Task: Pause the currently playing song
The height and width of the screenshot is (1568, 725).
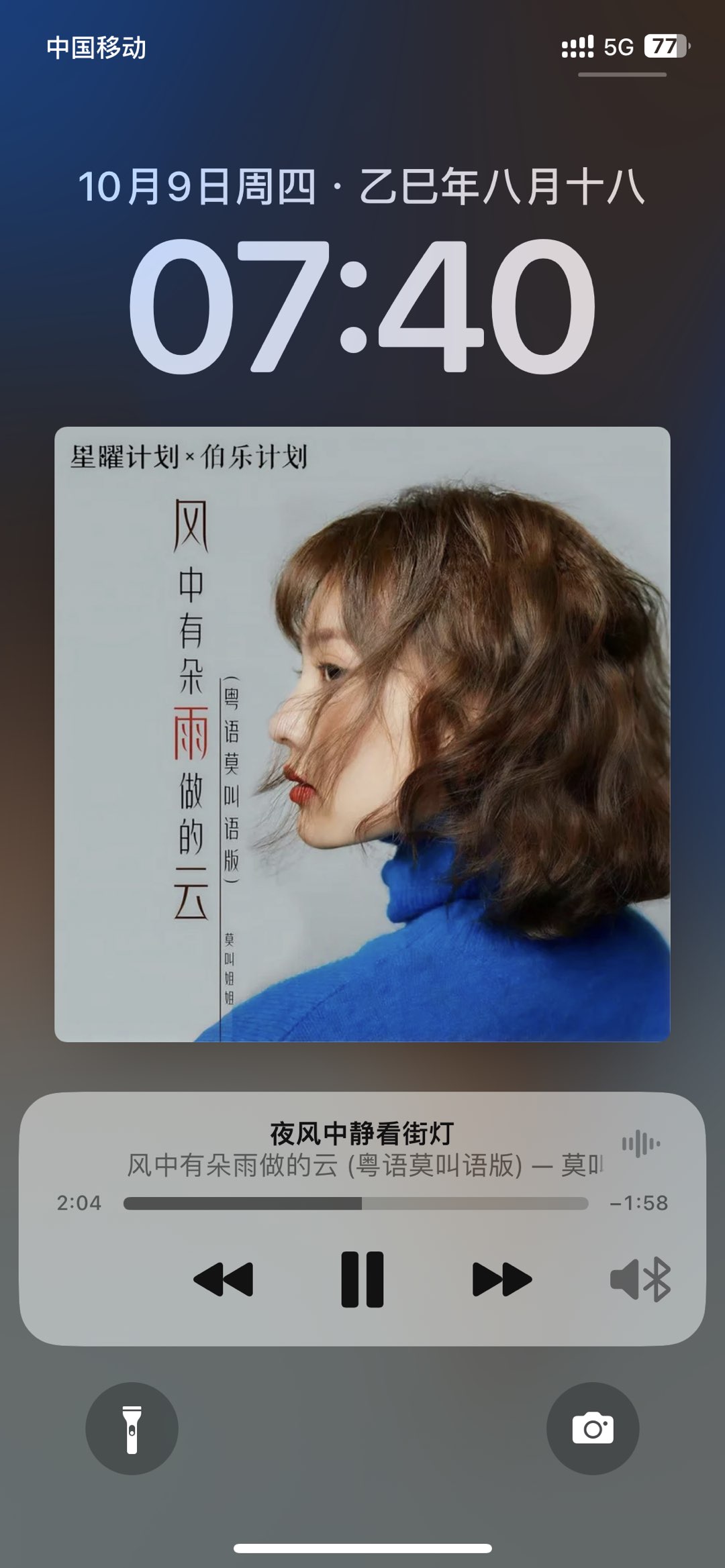Action: pos(362,1279)
